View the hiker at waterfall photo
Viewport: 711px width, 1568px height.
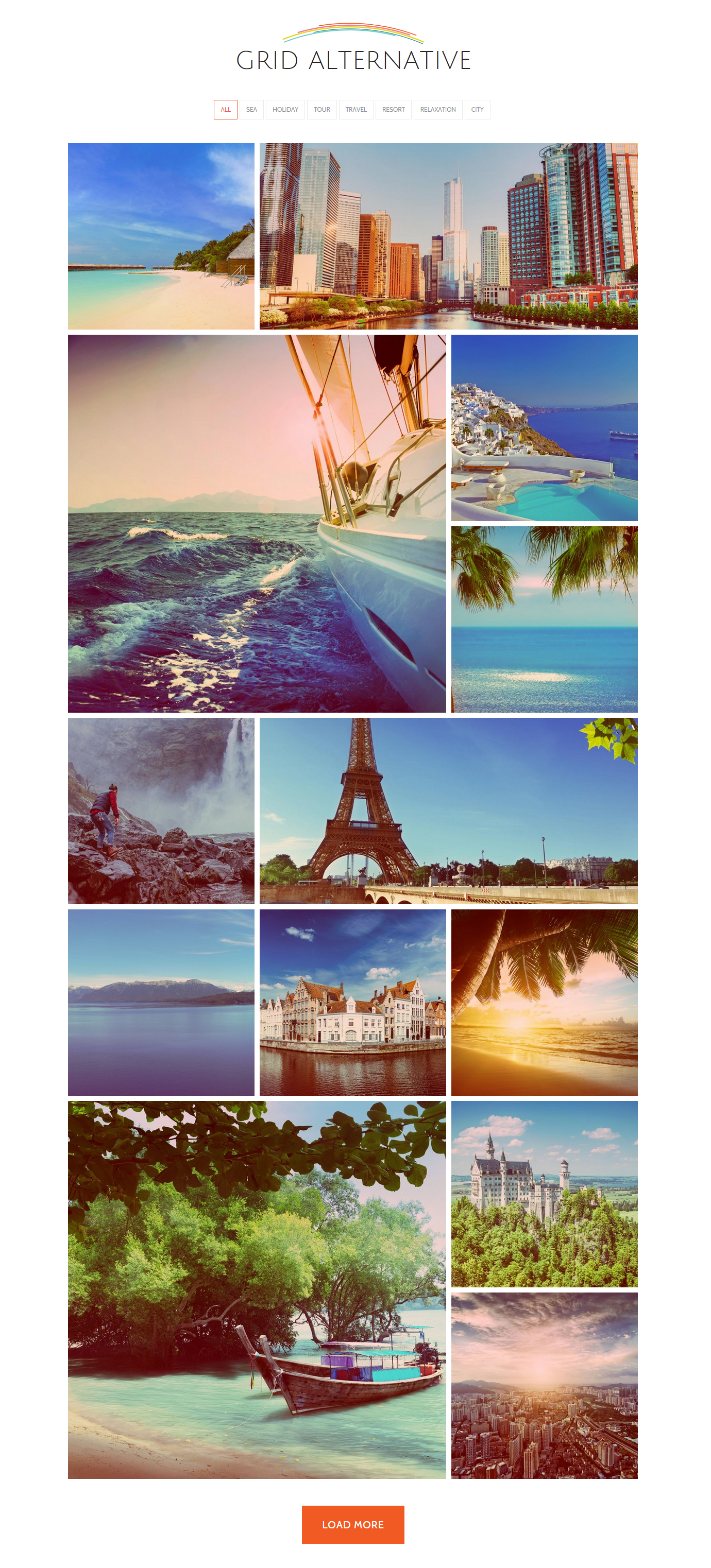coord(161,811)
